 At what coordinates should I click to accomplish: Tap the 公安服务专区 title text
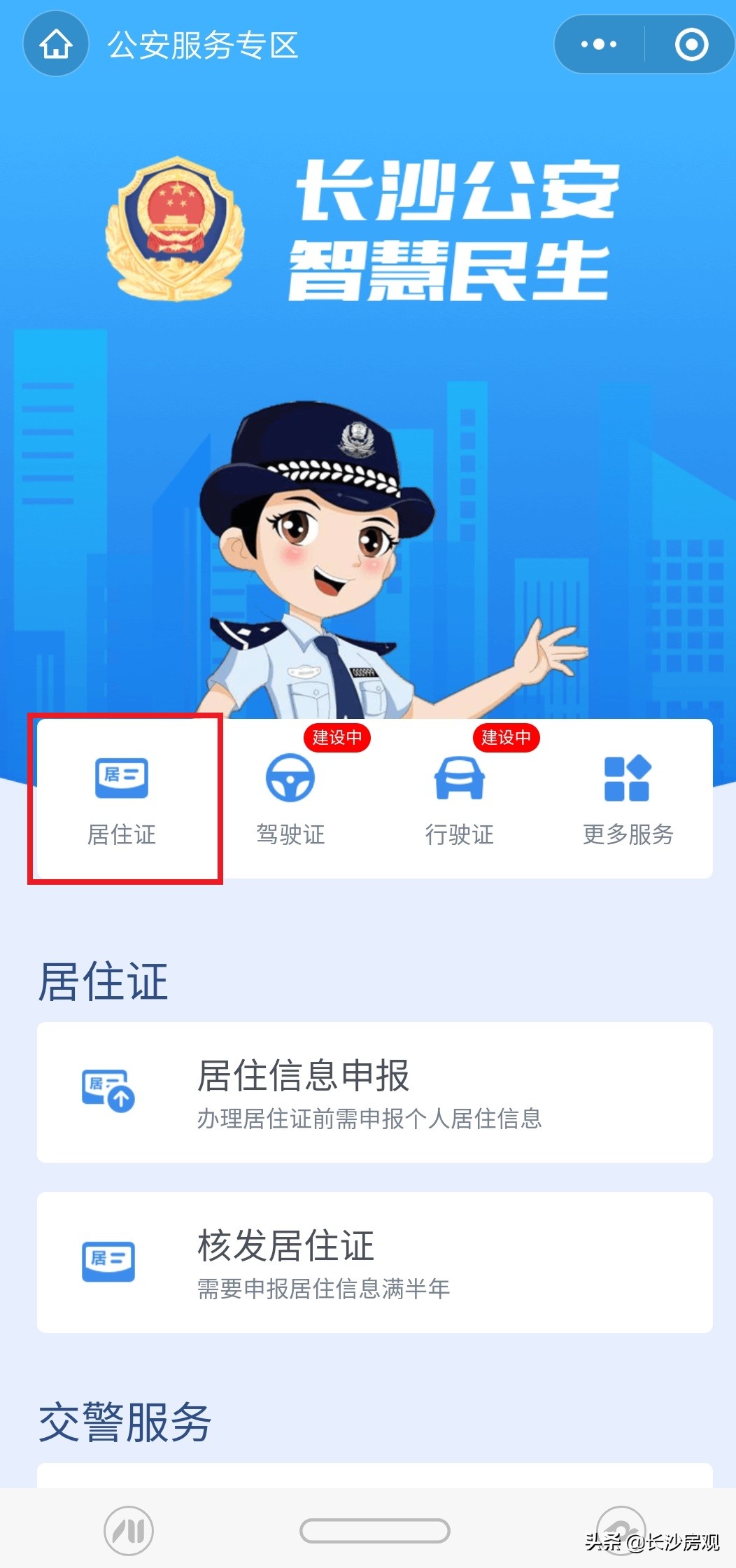tap(204, 43)
